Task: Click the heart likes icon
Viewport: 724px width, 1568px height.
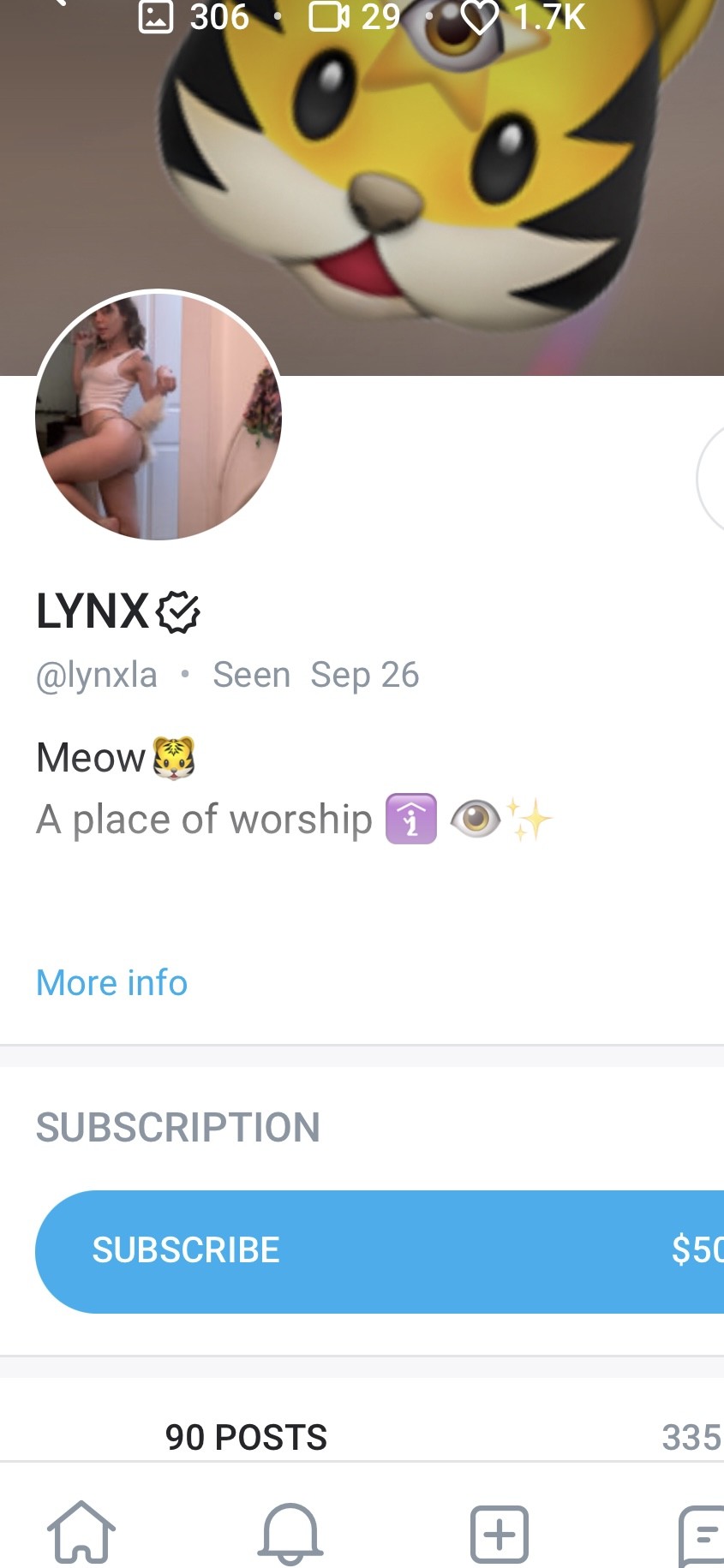Action: 480,17
